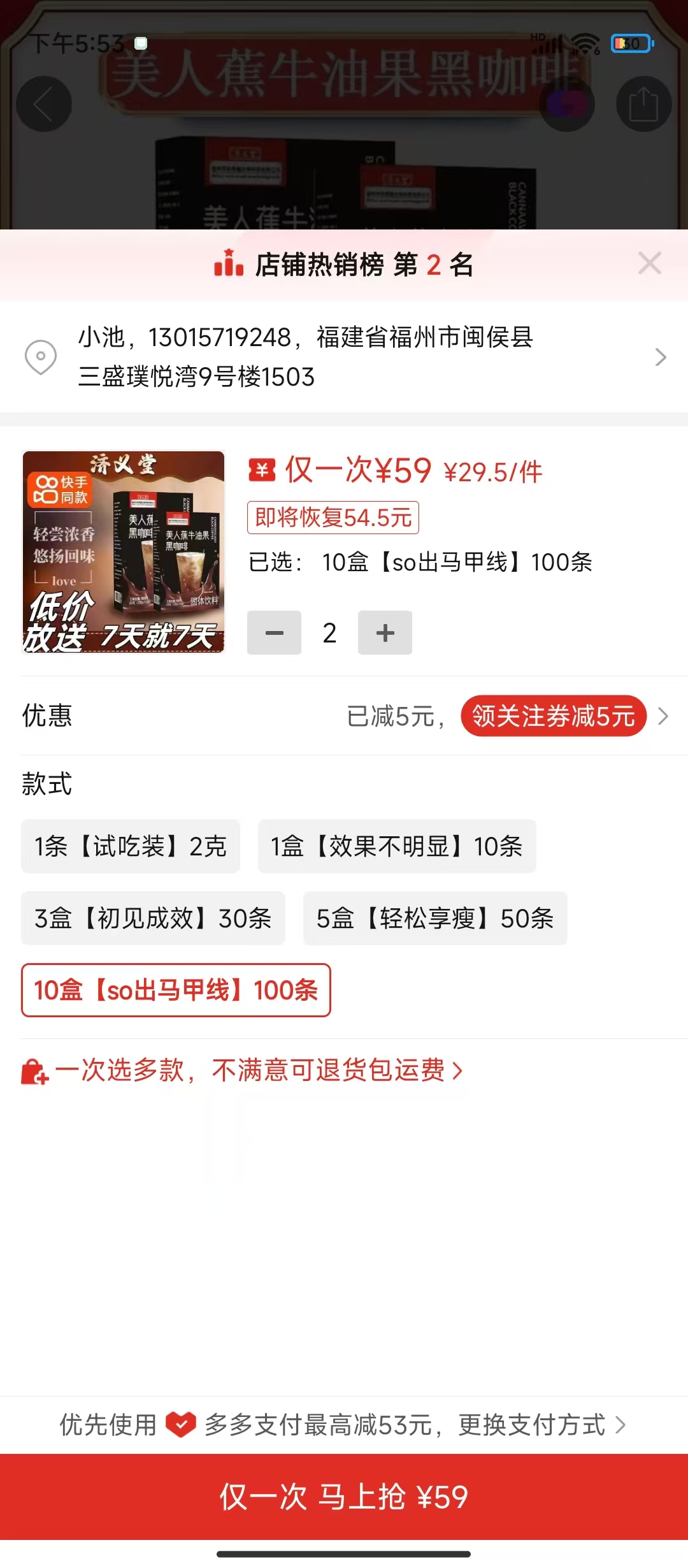688x1568 pixels.
Task: Tap 仅一次 马上抢 ¥59 to buy
Action: pyautogui.click(x=344, y=1497)
